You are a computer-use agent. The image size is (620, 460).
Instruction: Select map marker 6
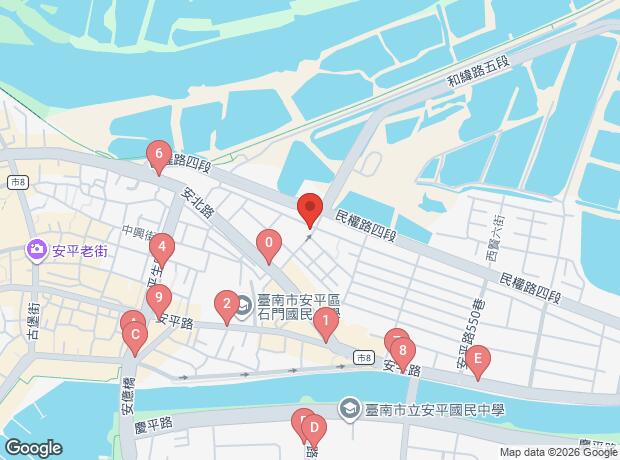click(157, 155)
